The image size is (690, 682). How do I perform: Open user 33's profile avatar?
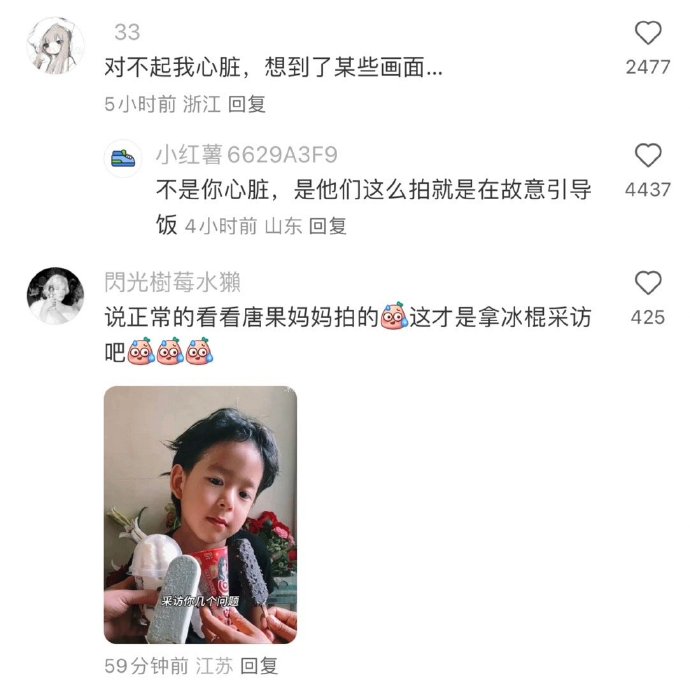(x=54, y=46)
